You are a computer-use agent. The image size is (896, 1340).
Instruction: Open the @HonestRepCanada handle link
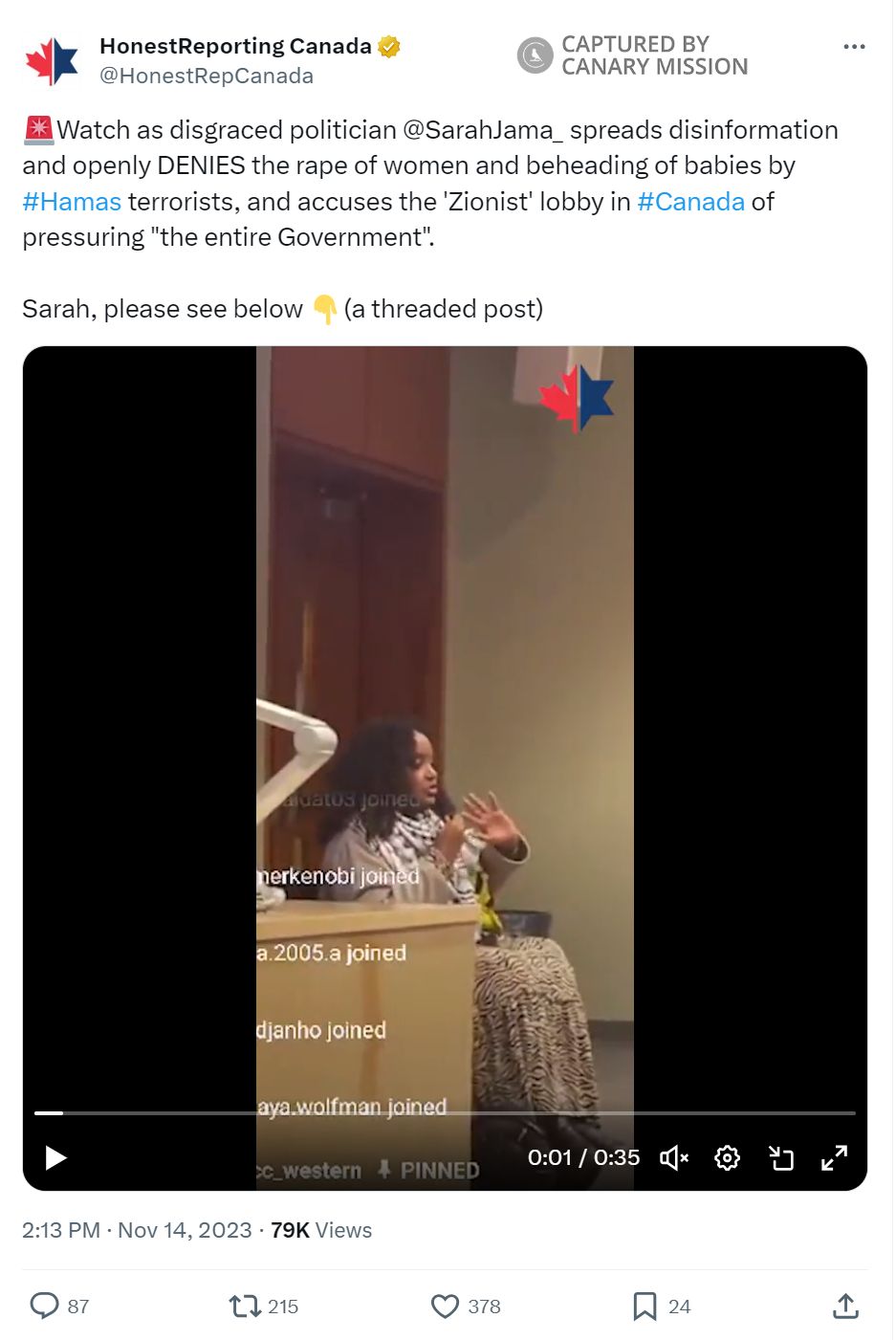(207, 76)
